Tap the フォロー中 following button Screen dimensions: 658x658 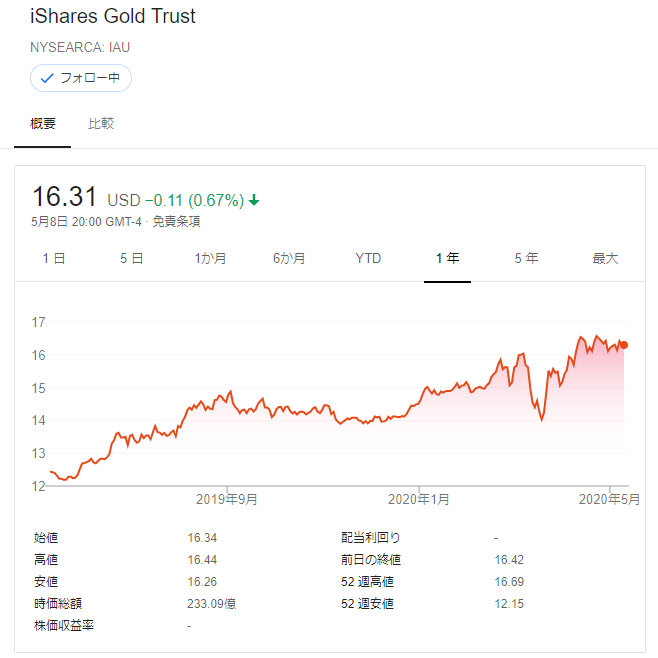click(x=81, y=78)
